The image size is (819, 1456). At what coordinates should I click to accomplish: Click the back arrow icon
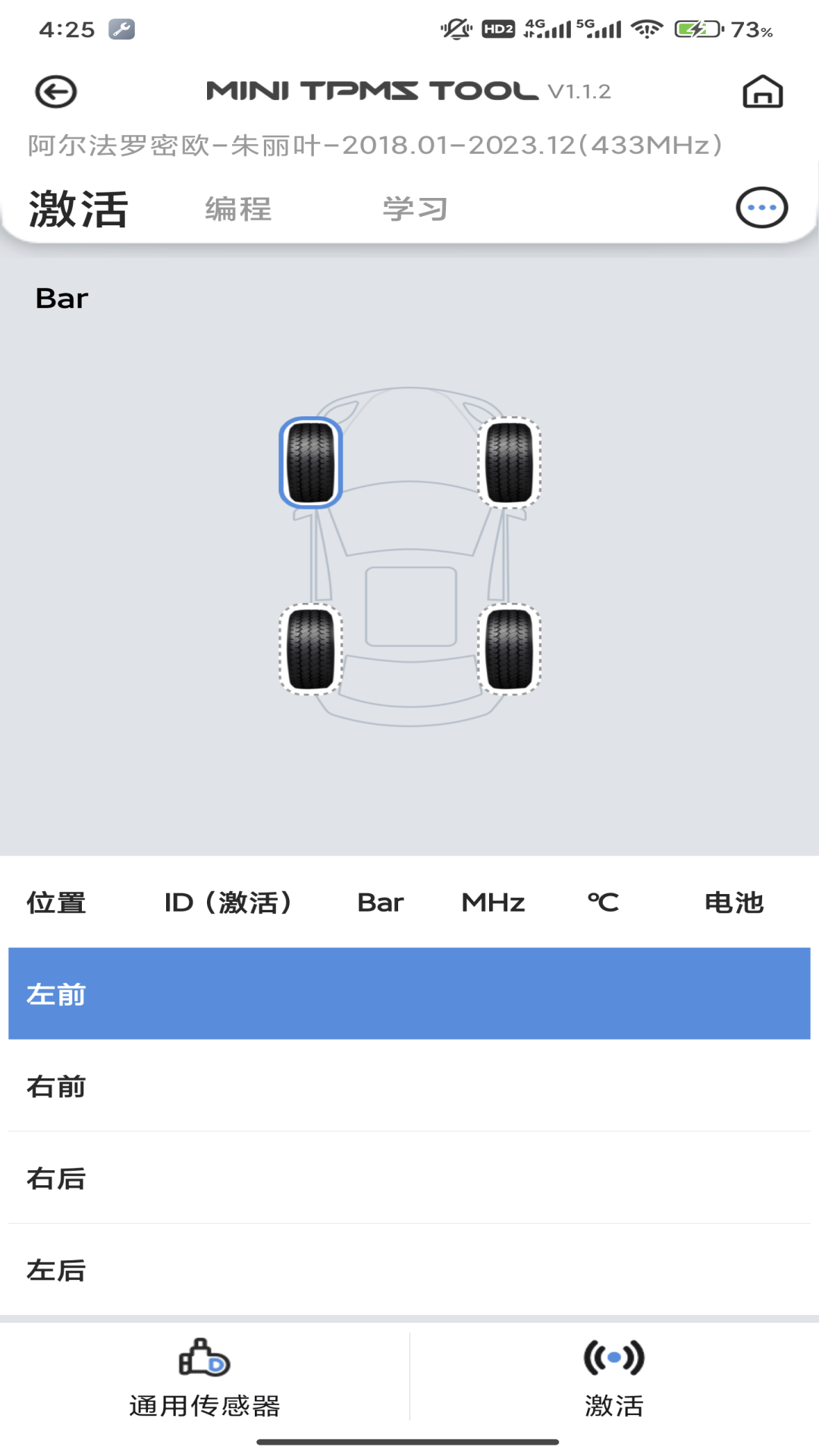click(x=57, y=92)
